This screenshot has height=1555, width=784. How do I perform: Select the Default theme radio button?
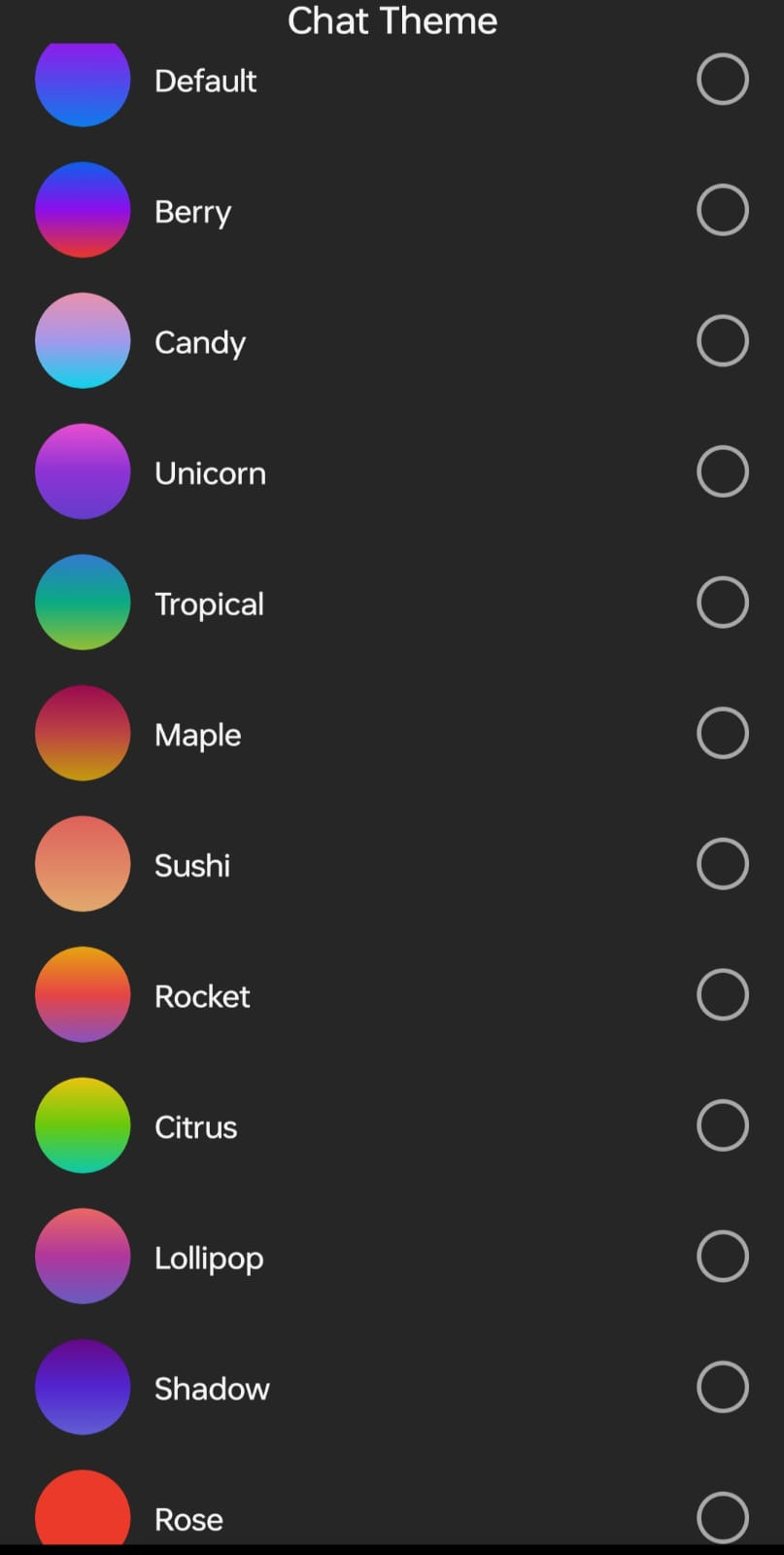pos(723,79)
